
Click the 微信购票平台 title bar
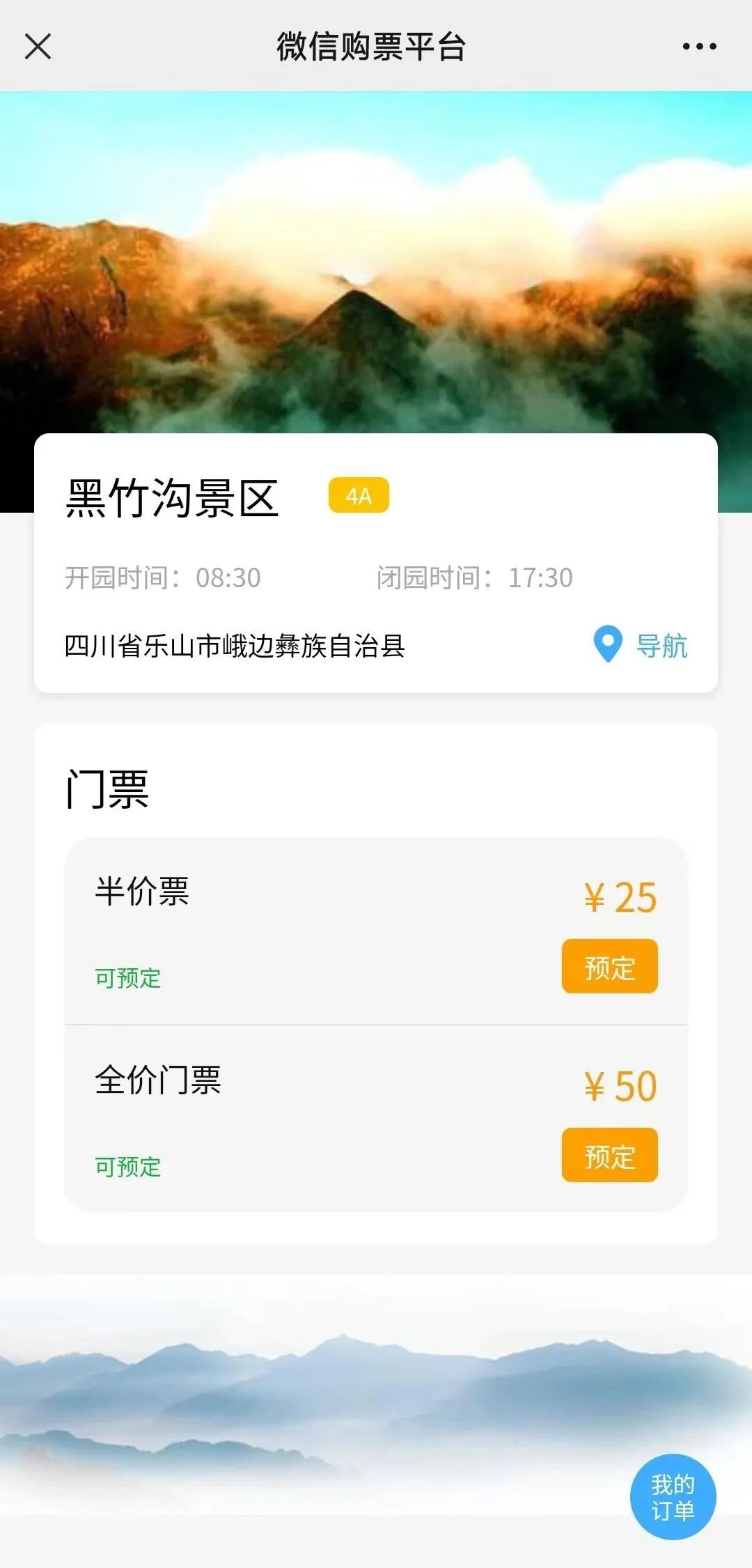[x=371, y=47]
